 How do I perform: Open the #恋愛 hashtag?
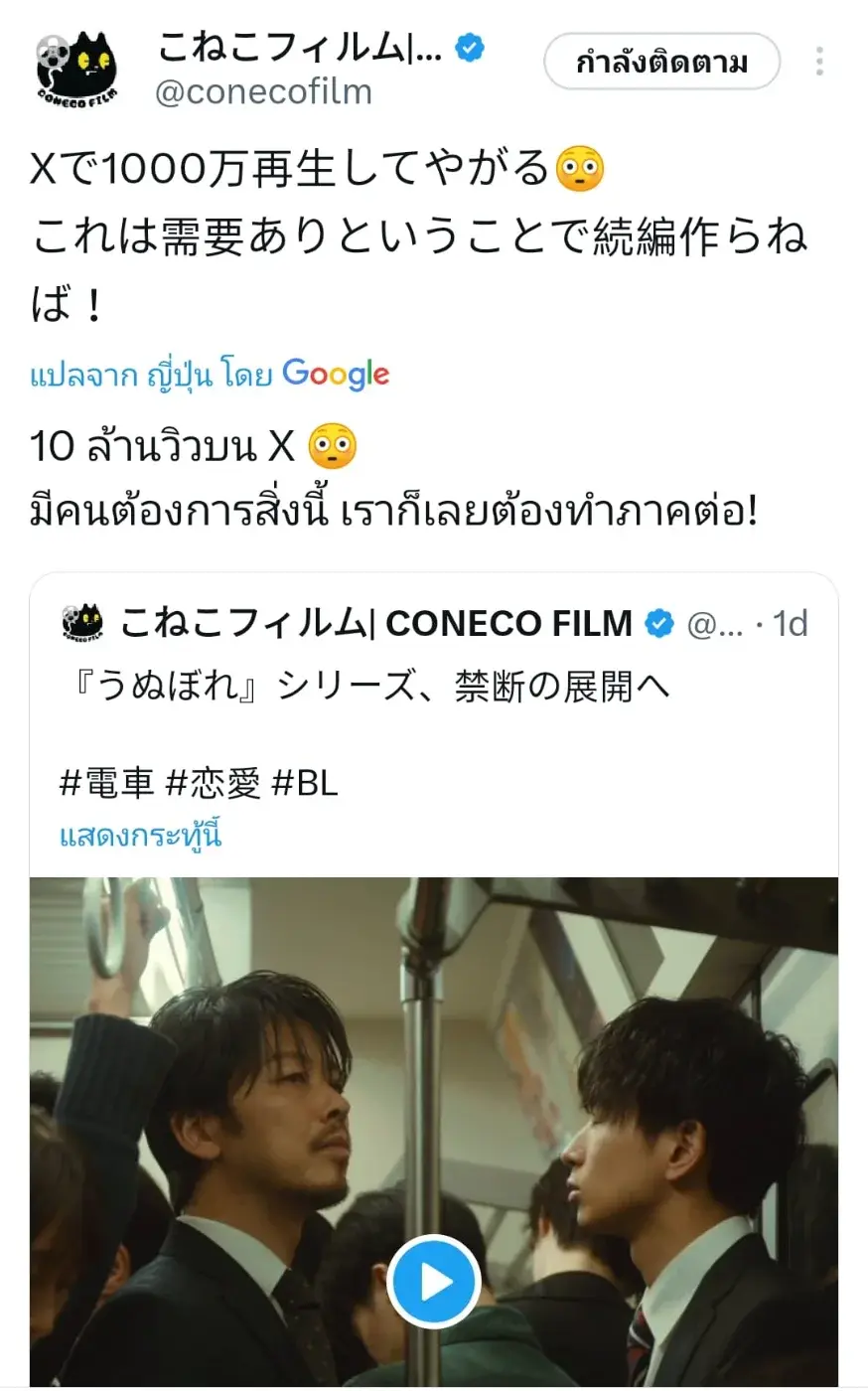point(213,783)
